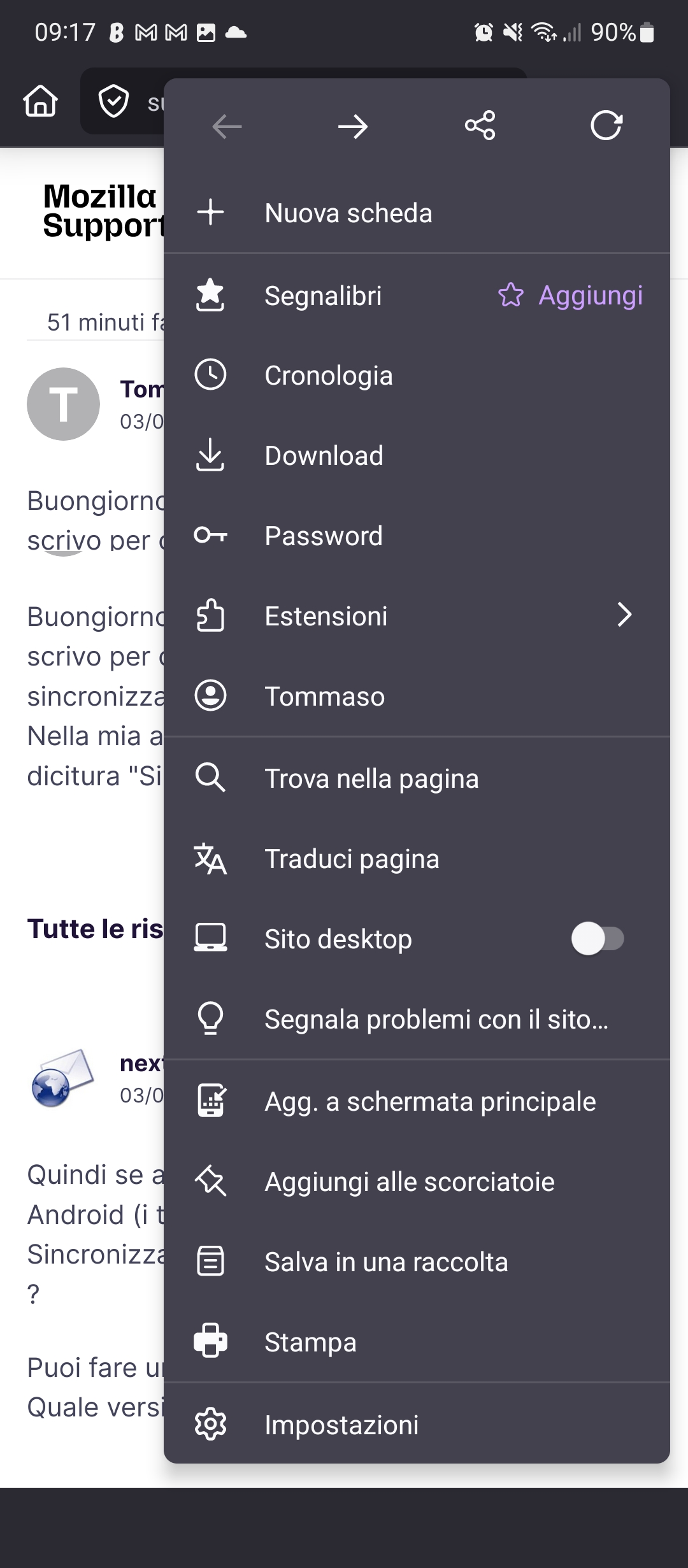Viewport: 688px width, 1568px height.
Task: Reload the current page
Action: pyautogui.click(x=606, y=125)
